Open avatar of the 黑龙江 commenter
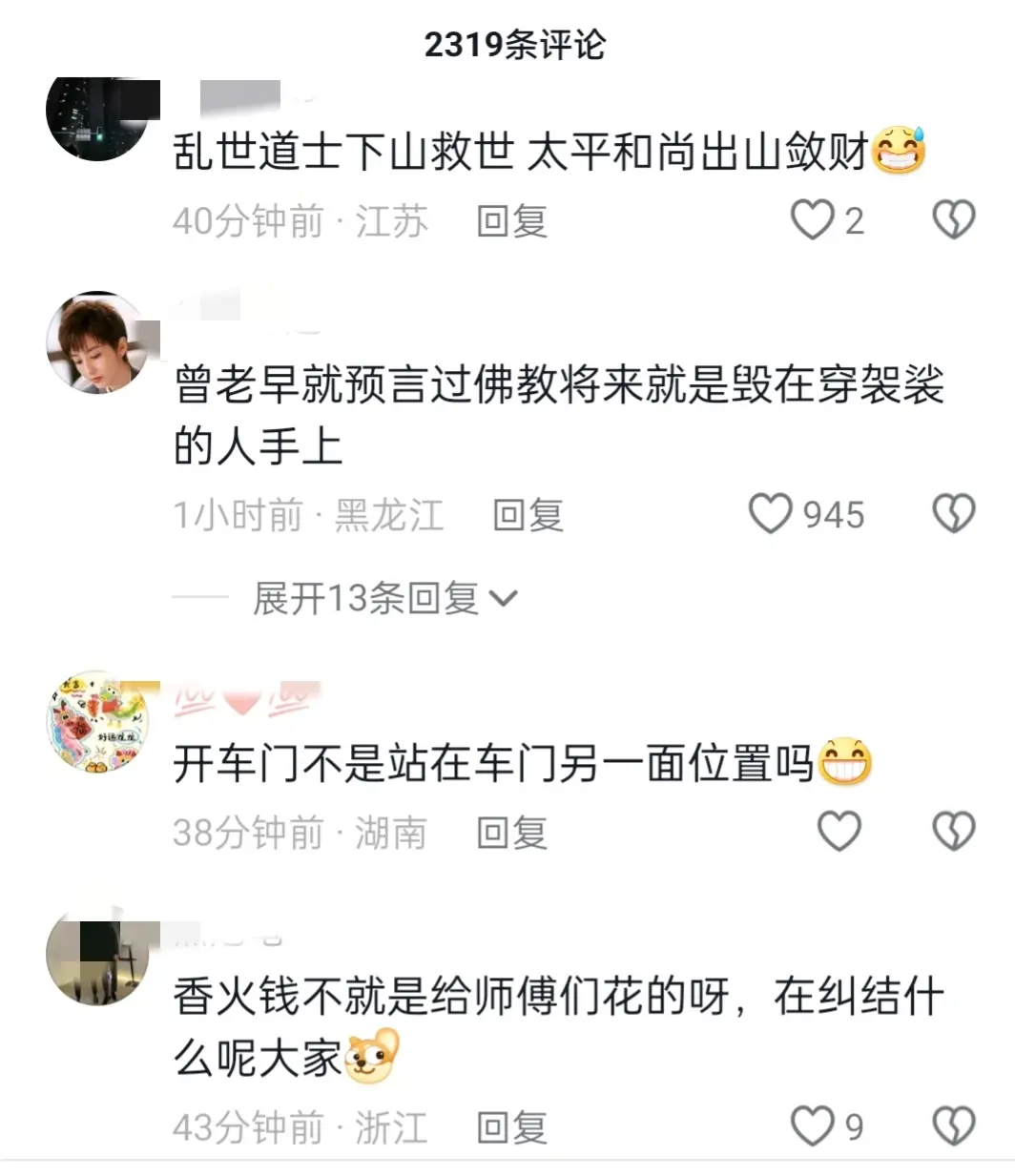This screenshot has width=1015, height=1176. coord(98,342)
